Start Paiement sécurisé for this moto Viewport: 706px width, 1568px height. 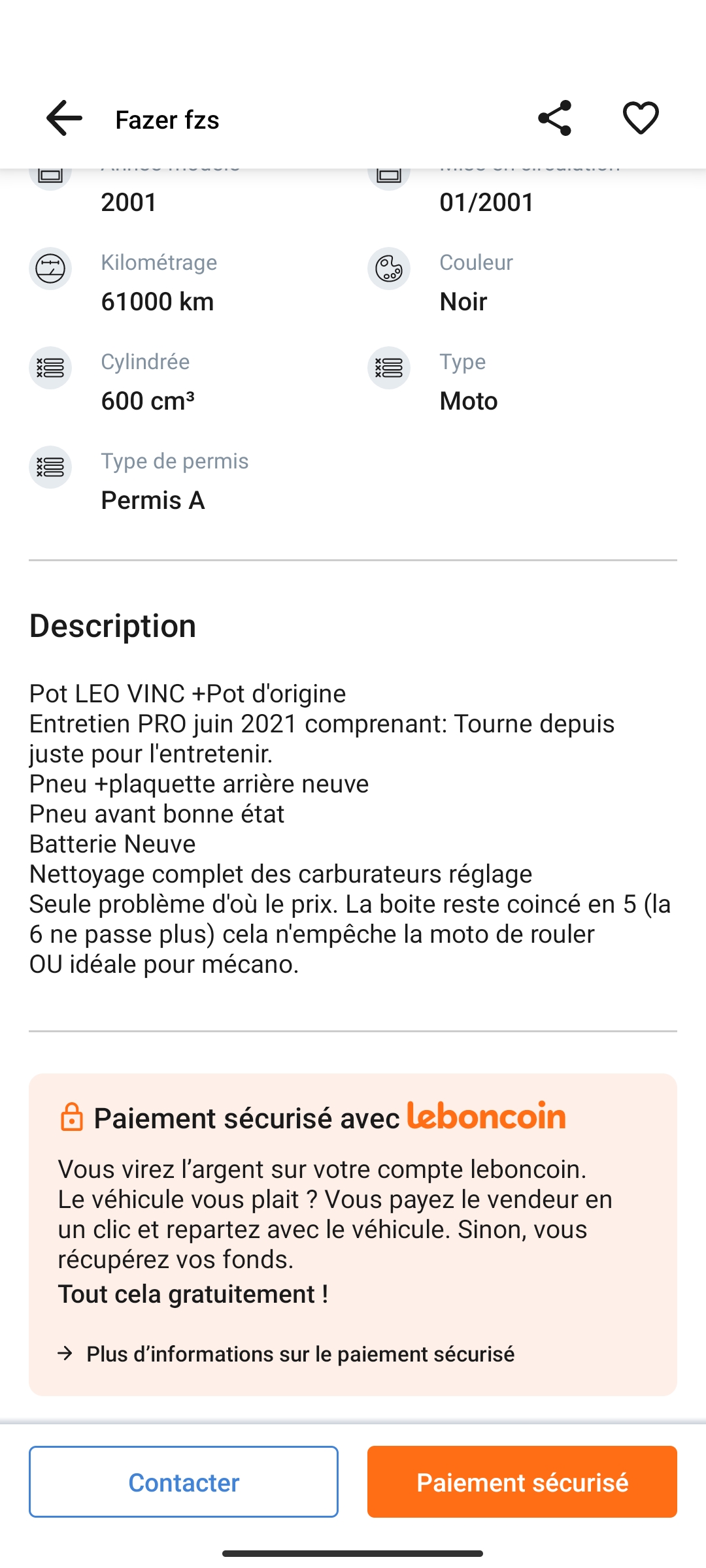522,1482
